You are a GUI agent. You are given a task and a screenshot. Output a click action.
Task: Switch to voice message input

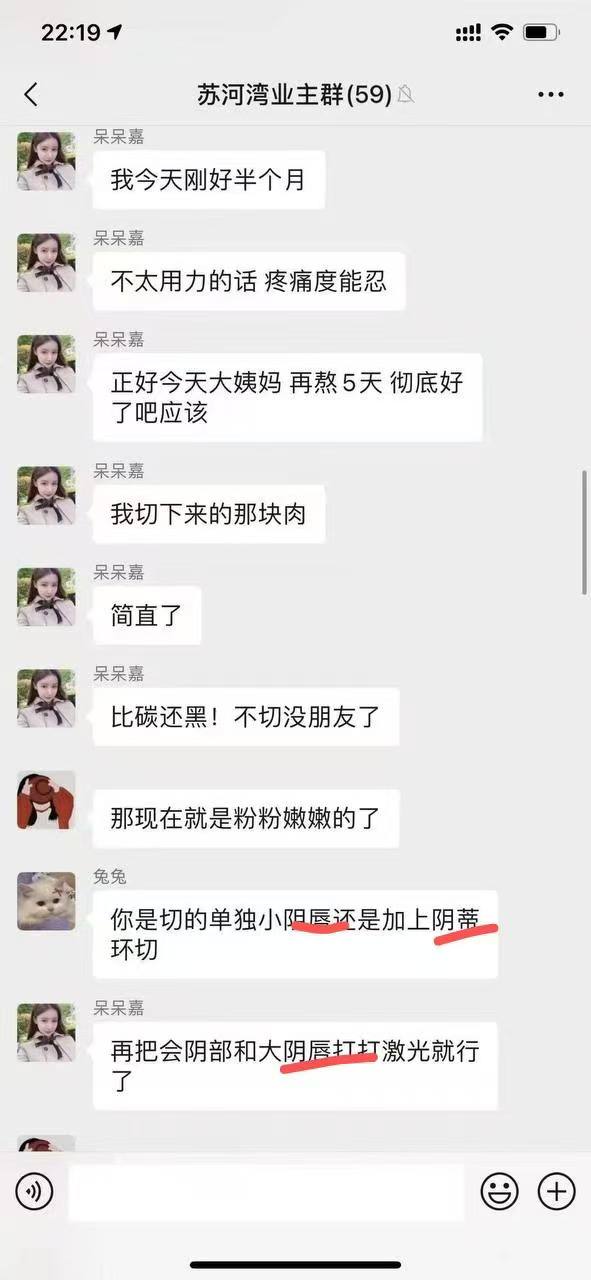coord(34,1191)
